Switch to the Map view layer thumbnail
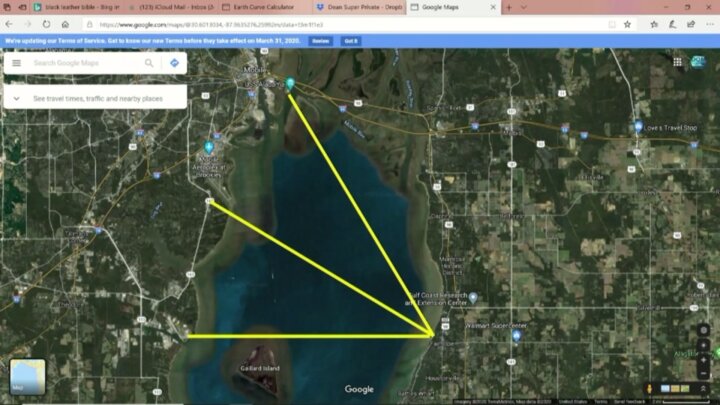The width and height of the screenshot is (720, 405). click(x=27, y=376)
